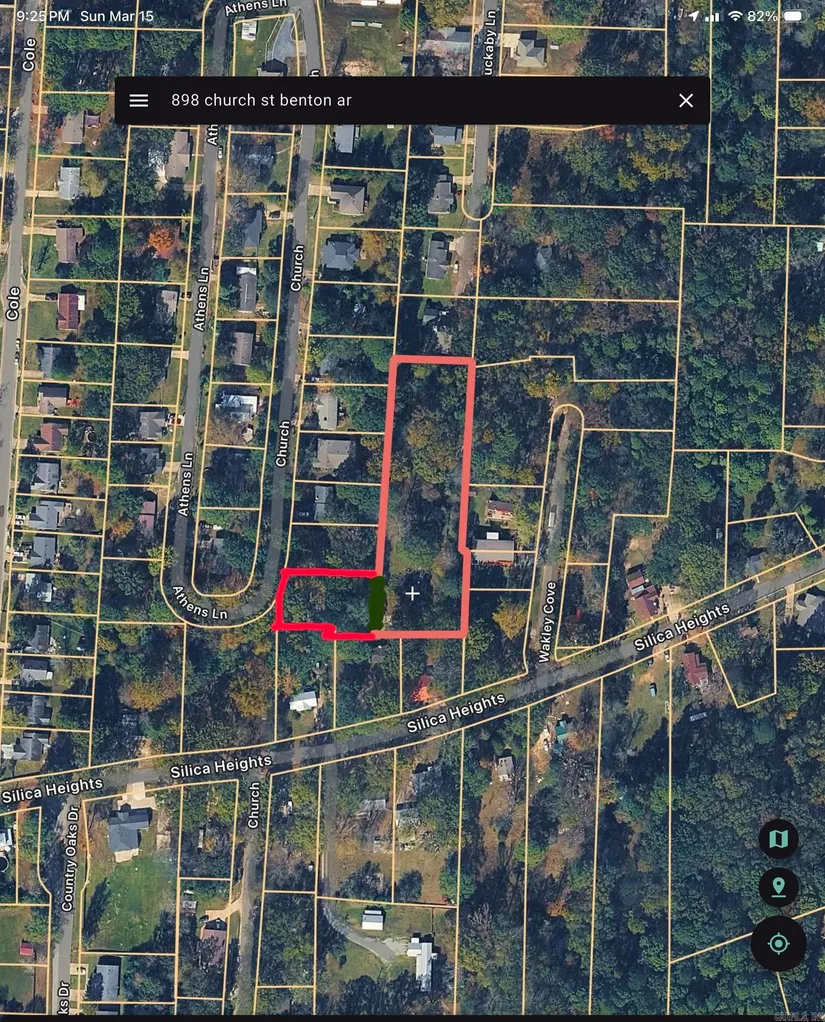Tap the address search field

pyautogui.click(x=400, y=100)
